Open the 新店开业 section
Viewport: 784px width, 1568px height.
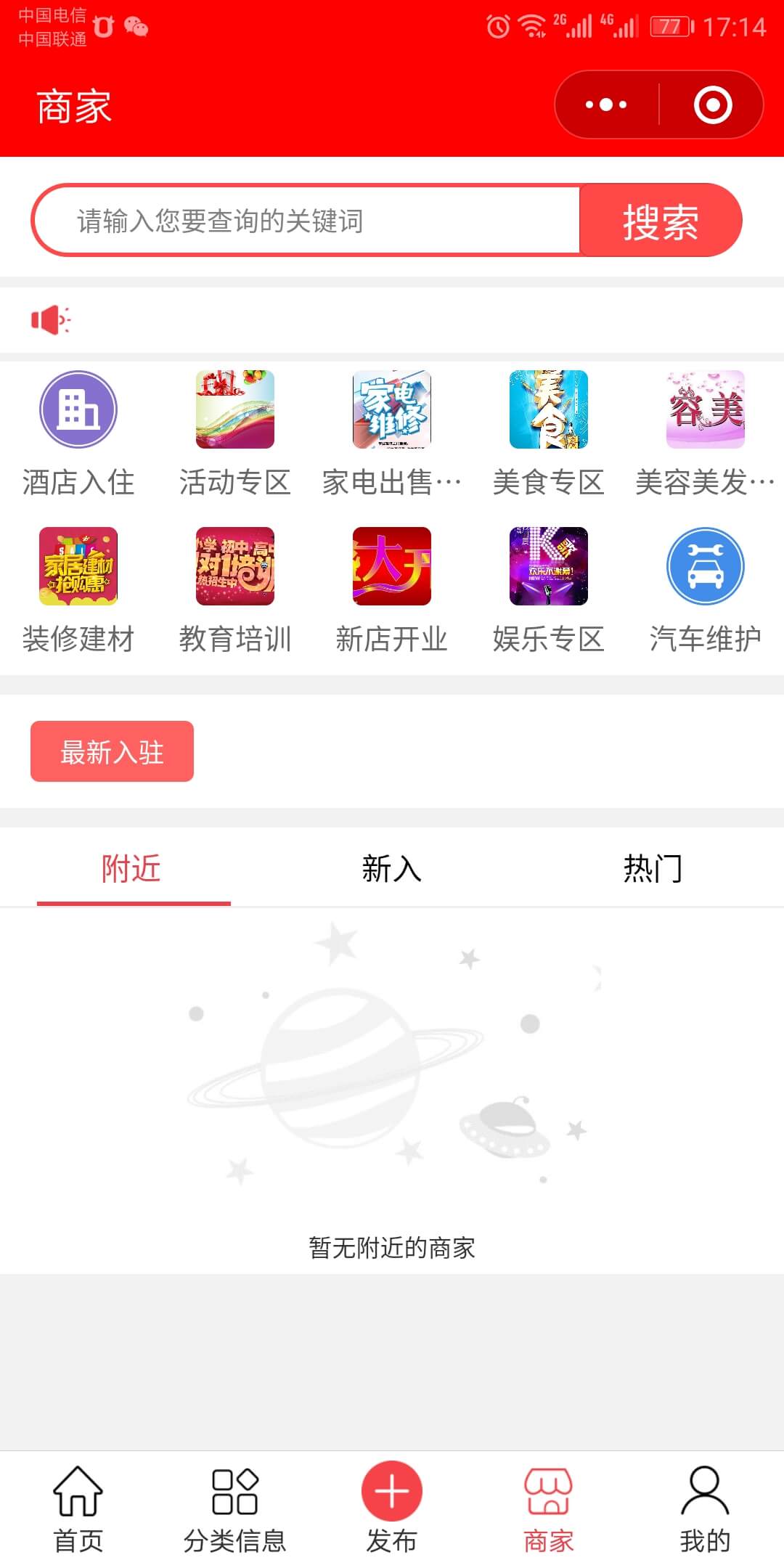[x=391, y=568]
